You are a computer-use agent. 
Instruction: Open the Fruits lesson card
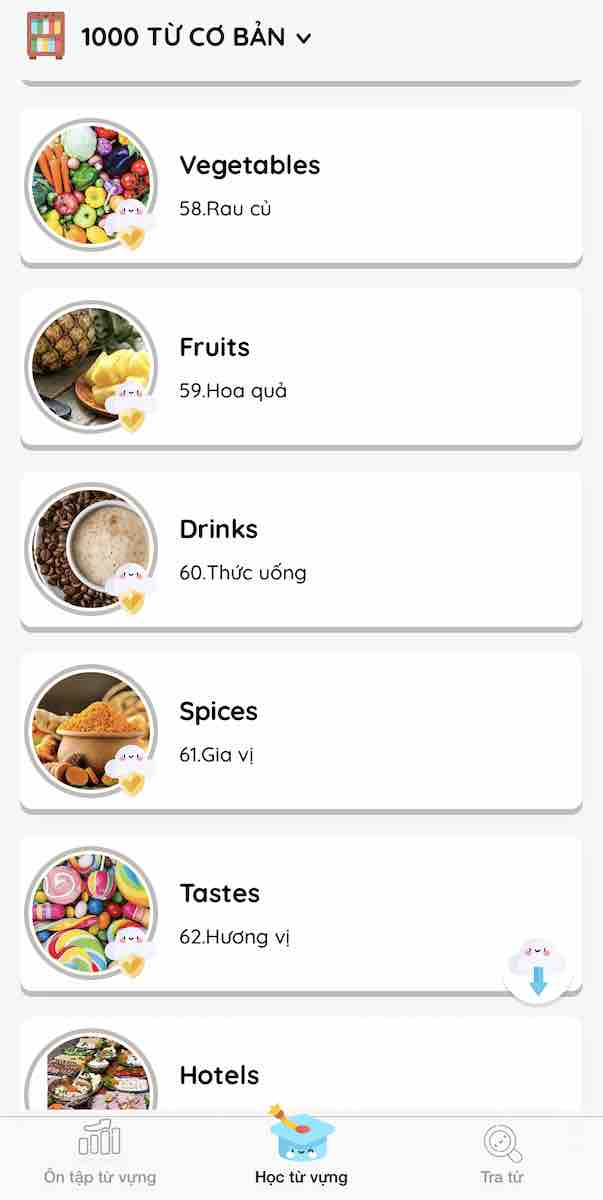[301, 367]
